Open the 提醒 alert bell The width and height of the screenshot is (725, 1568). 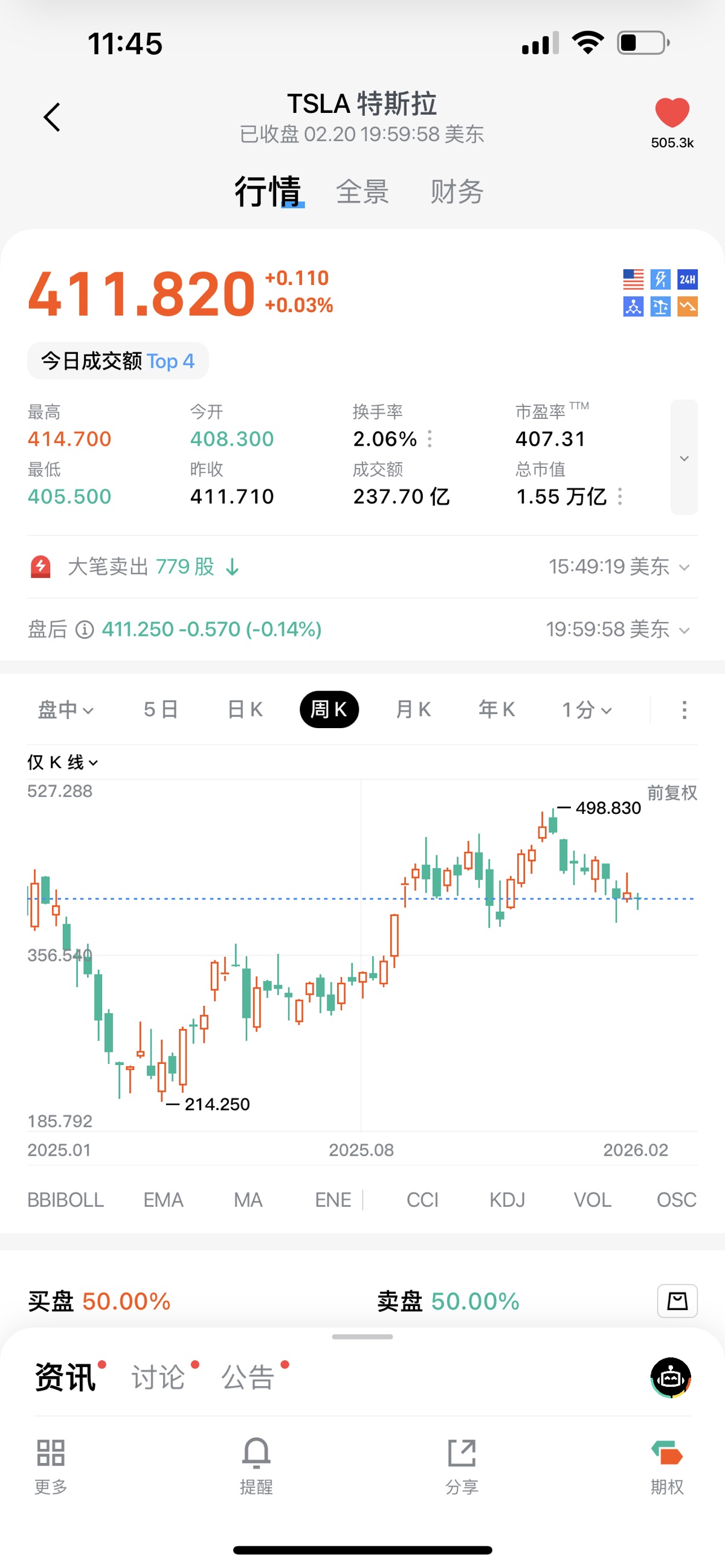[256, 1464]
